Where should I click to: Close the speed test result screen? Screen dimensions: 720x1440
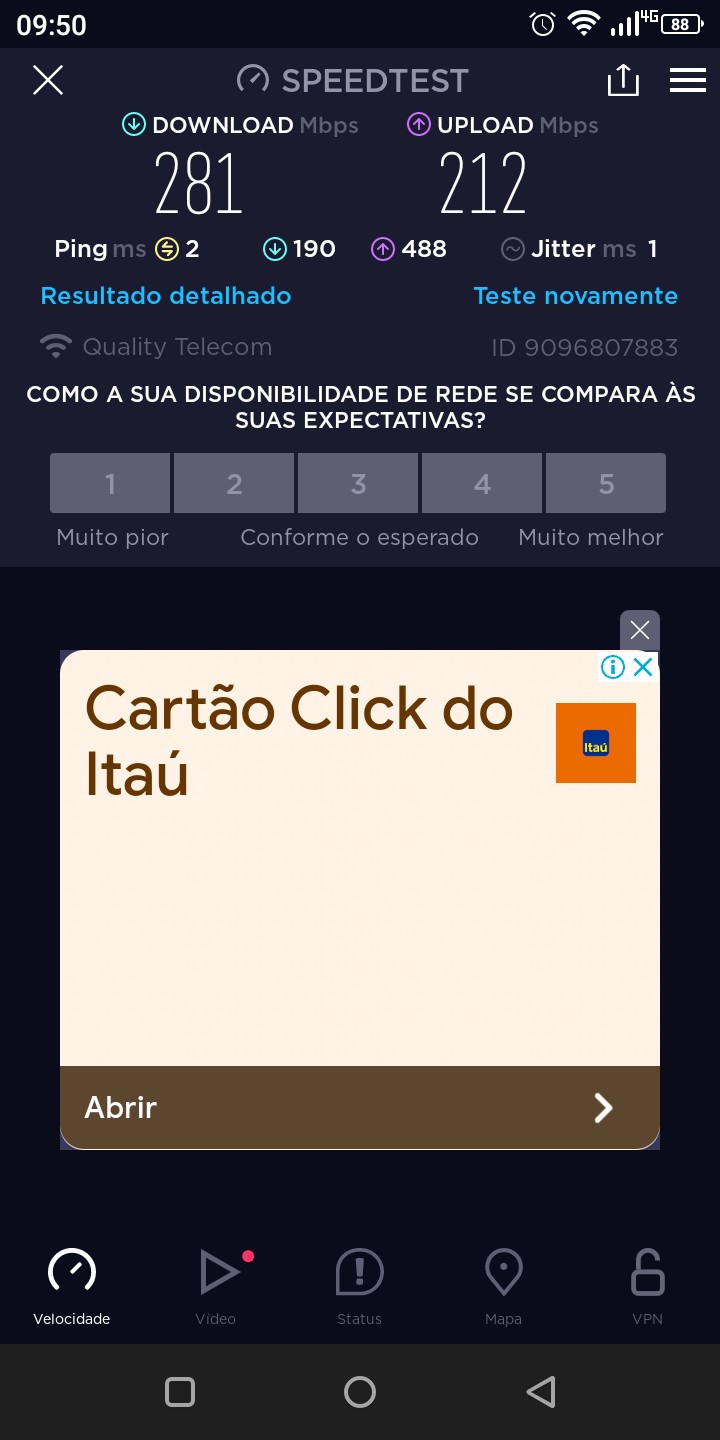tap(48, 80)
